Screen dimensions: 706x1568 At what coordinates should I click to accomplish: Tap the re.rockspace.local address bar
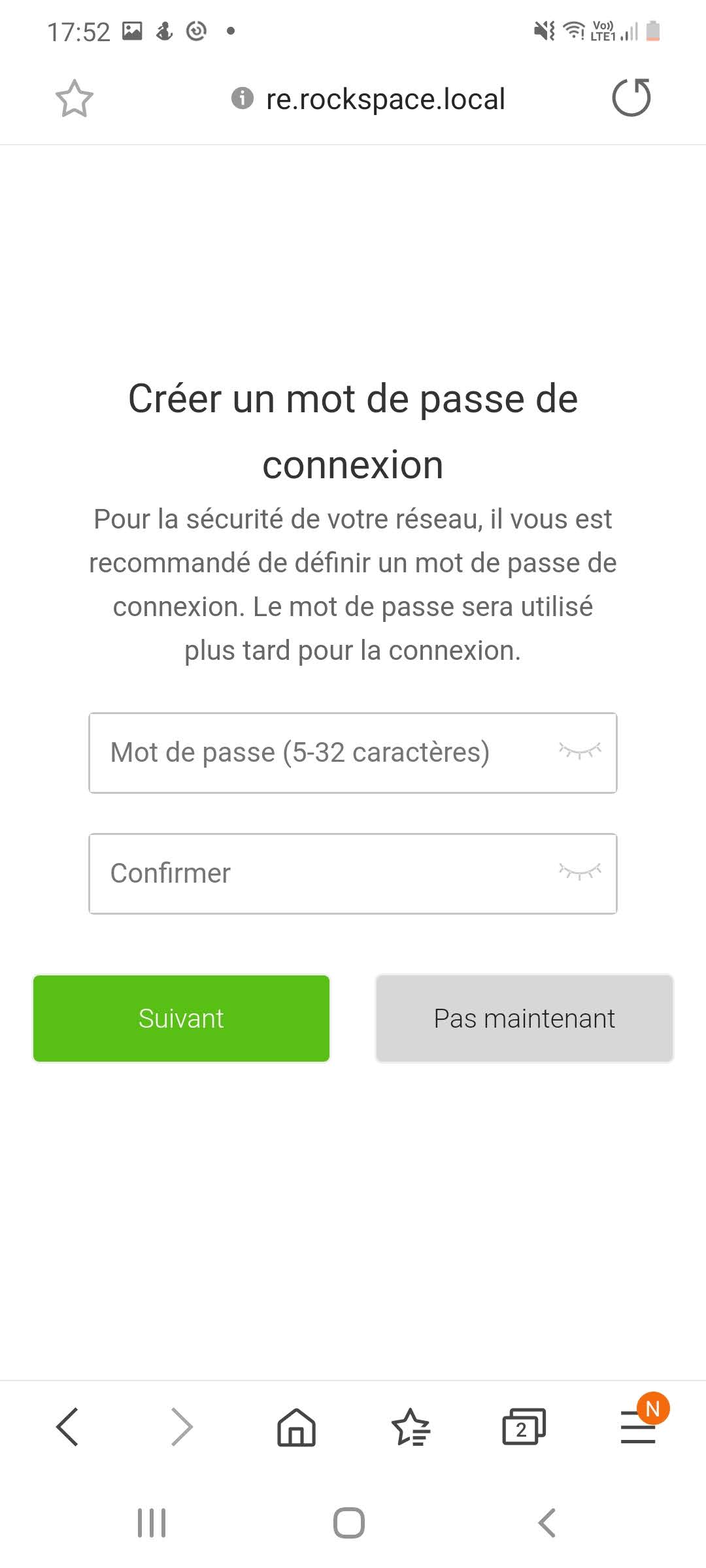384,99
